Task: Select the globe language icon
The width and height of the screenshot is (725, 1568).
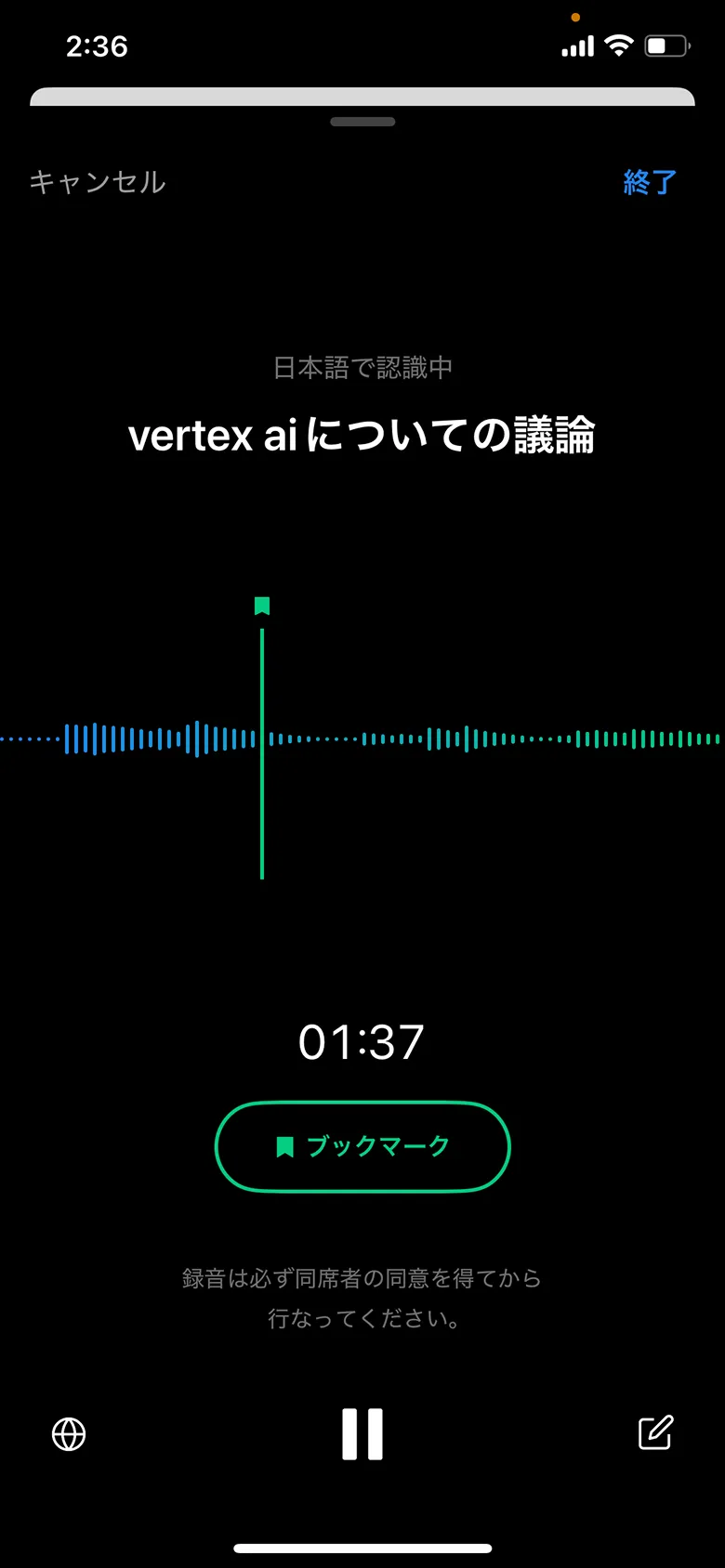Action: click(66, 1435)
